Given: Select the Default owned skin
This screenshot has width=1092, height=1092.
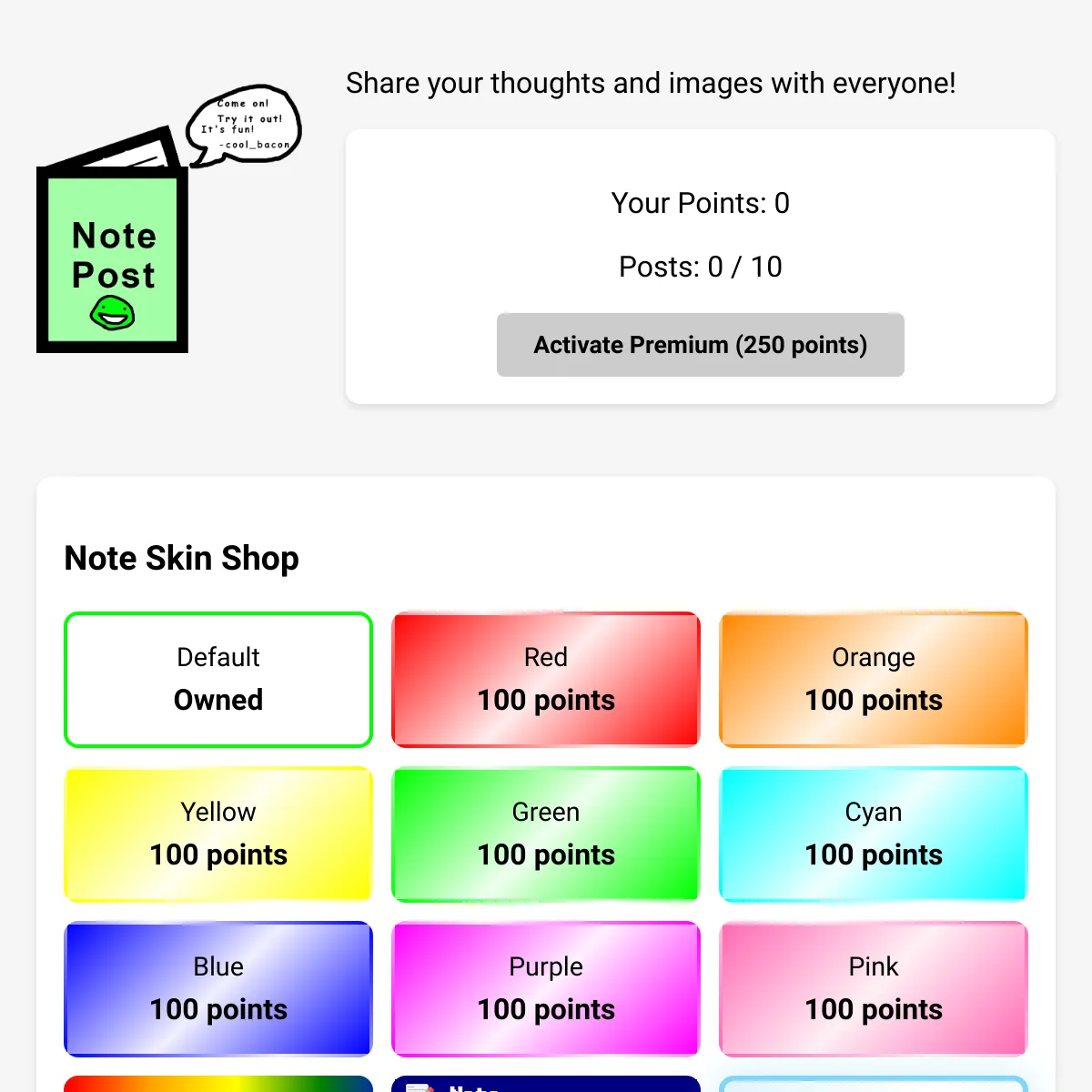Looking at the screenshot, I should [218, 680].
